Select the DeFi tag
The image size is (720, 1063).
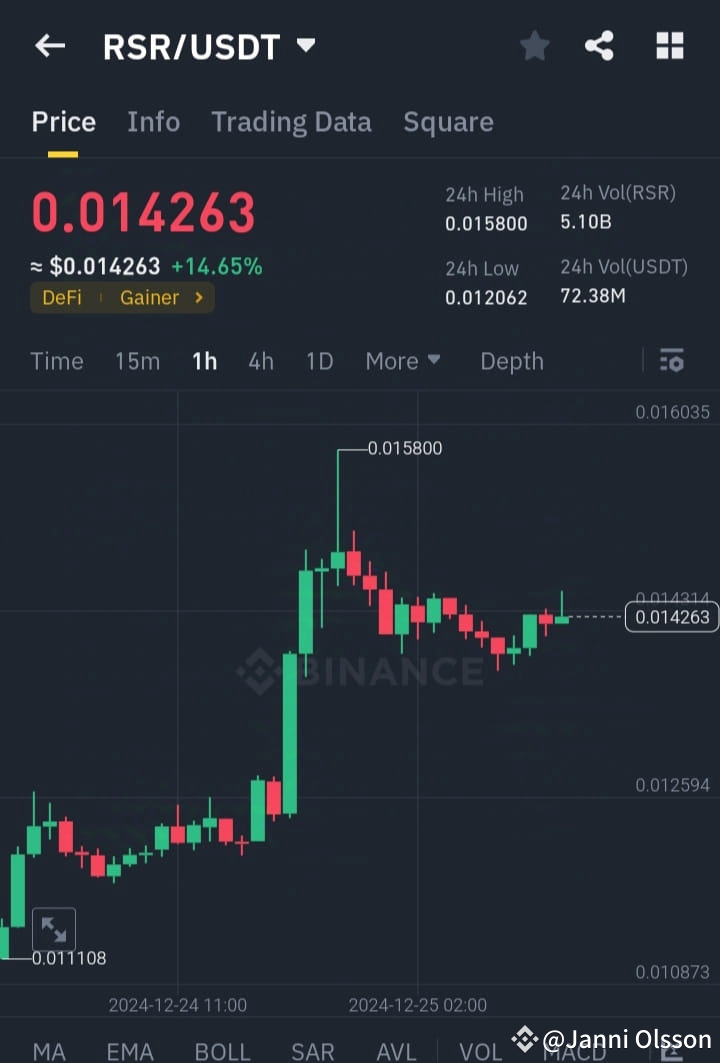click(x=62, y=297)
